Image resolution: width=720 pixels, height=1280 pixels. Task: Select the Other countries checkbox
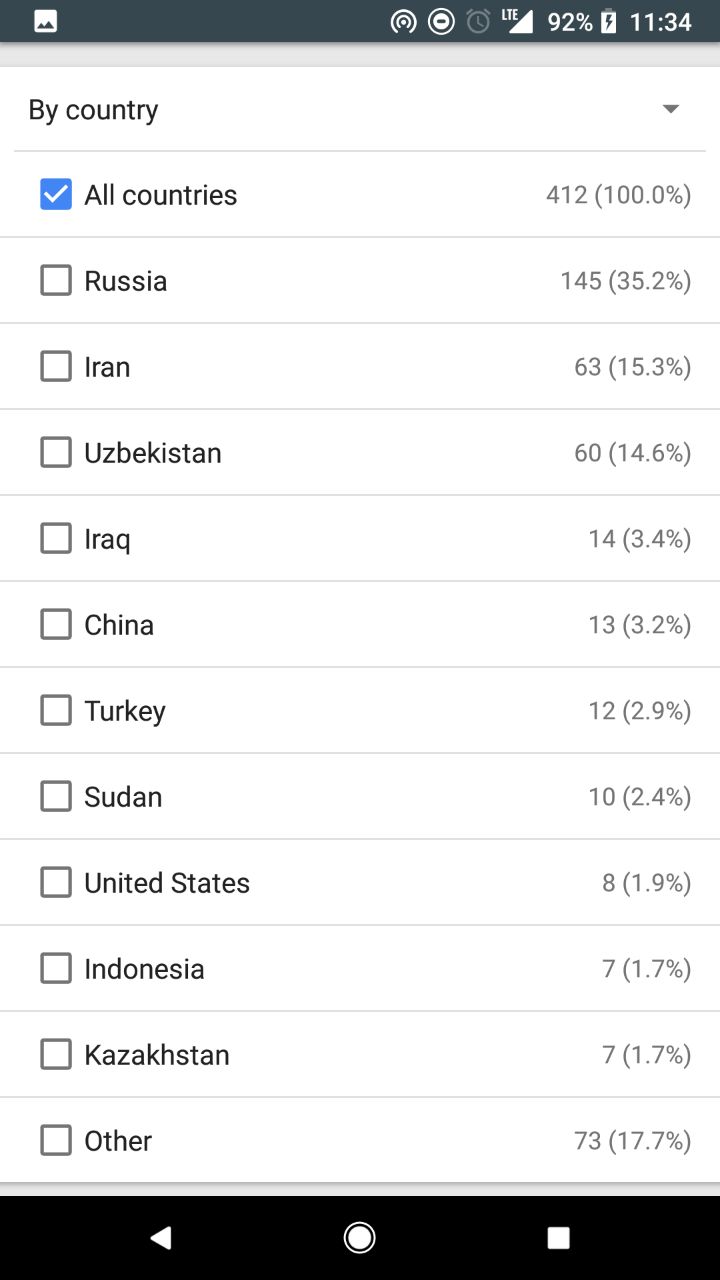coord(56,1140)
